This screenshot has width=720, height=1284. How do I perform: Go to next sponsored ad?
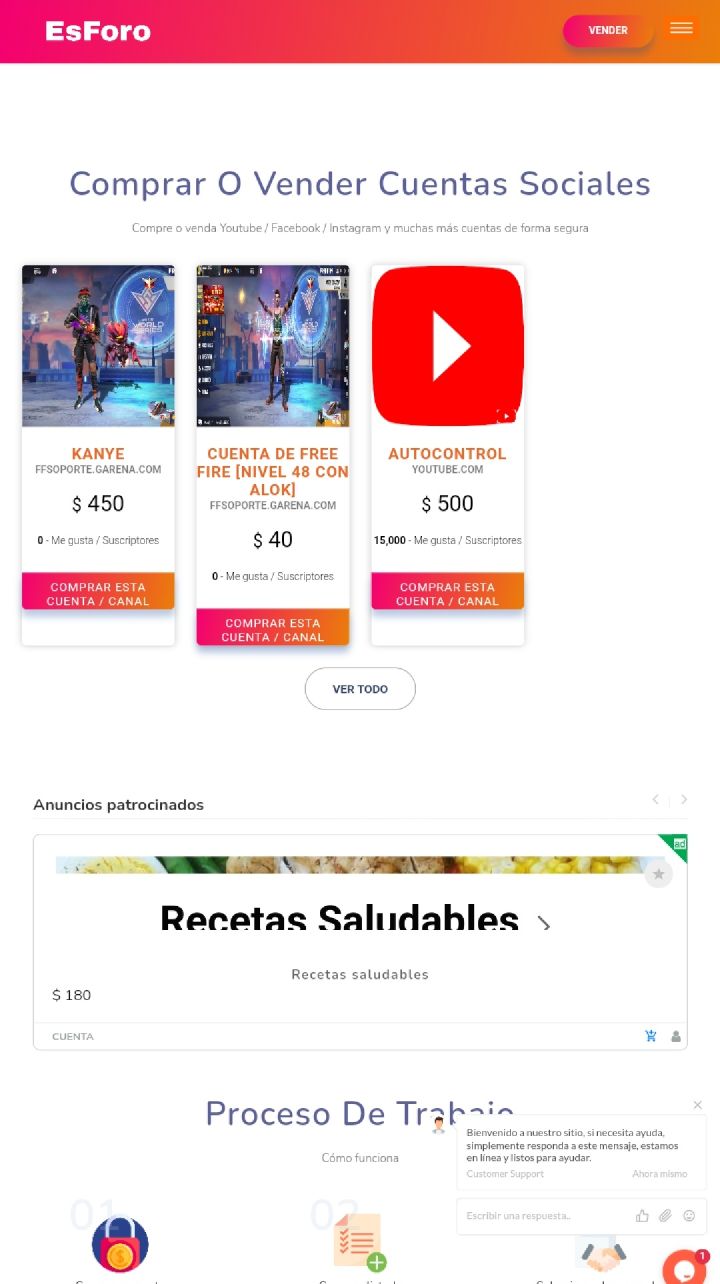684,799
